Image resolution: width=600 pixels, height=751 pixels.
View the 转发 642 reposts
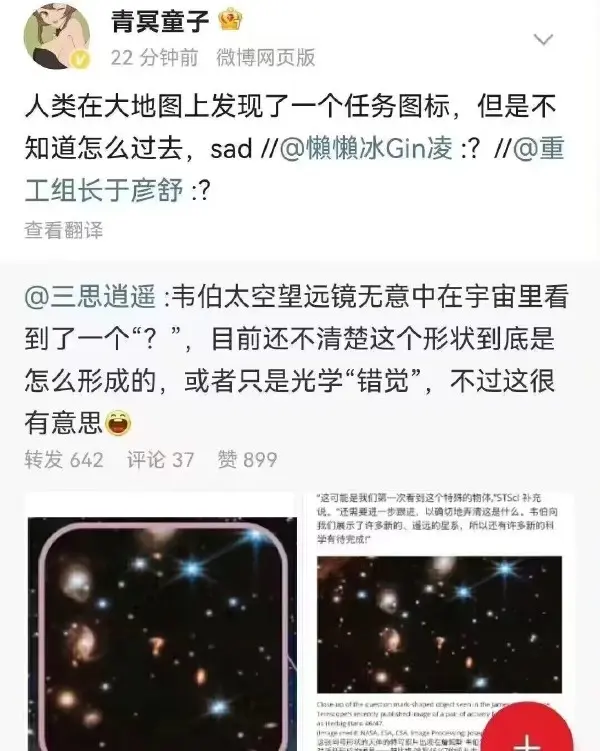64,459
